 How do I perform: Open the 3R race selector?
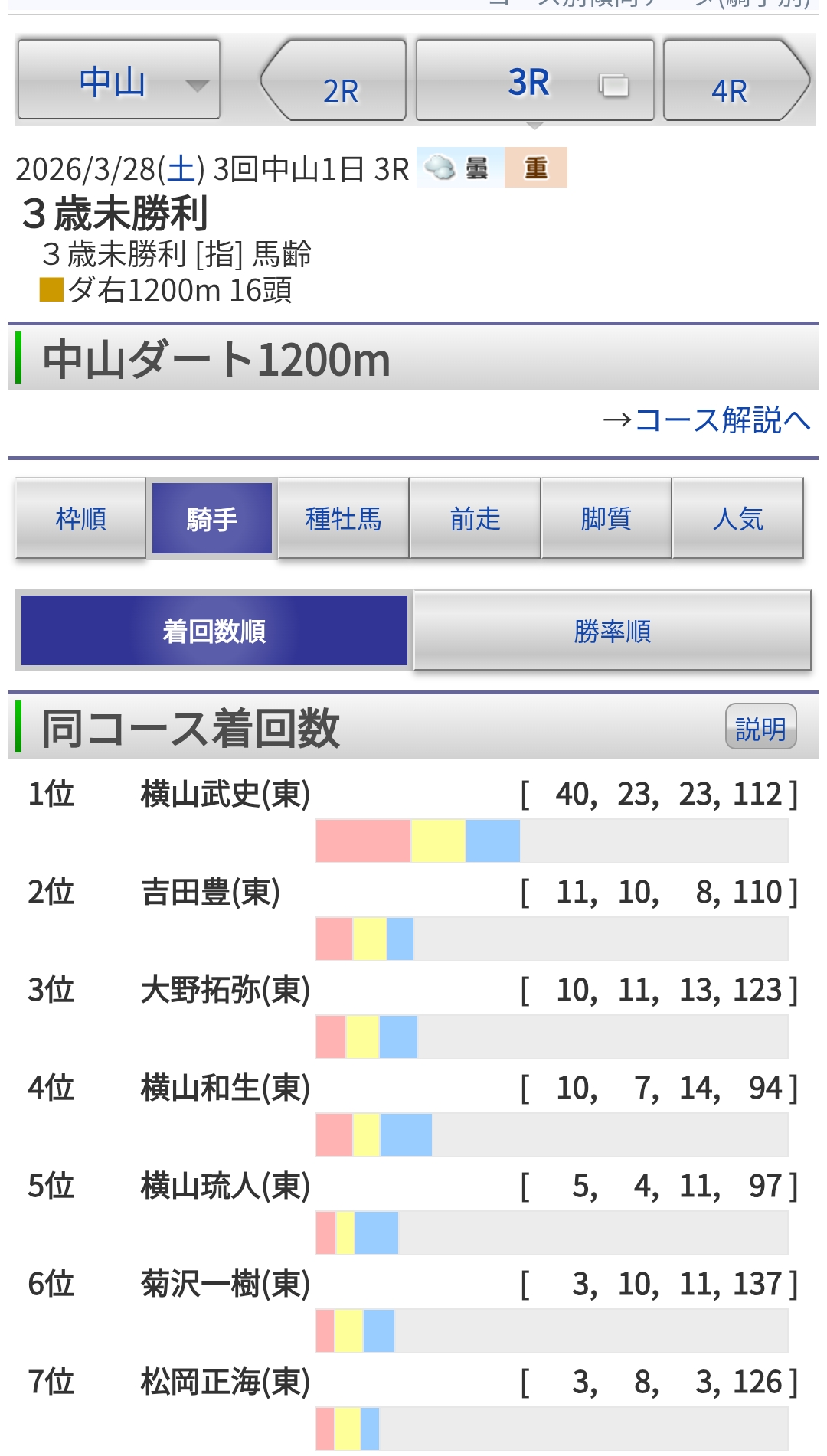click(534, 82)
